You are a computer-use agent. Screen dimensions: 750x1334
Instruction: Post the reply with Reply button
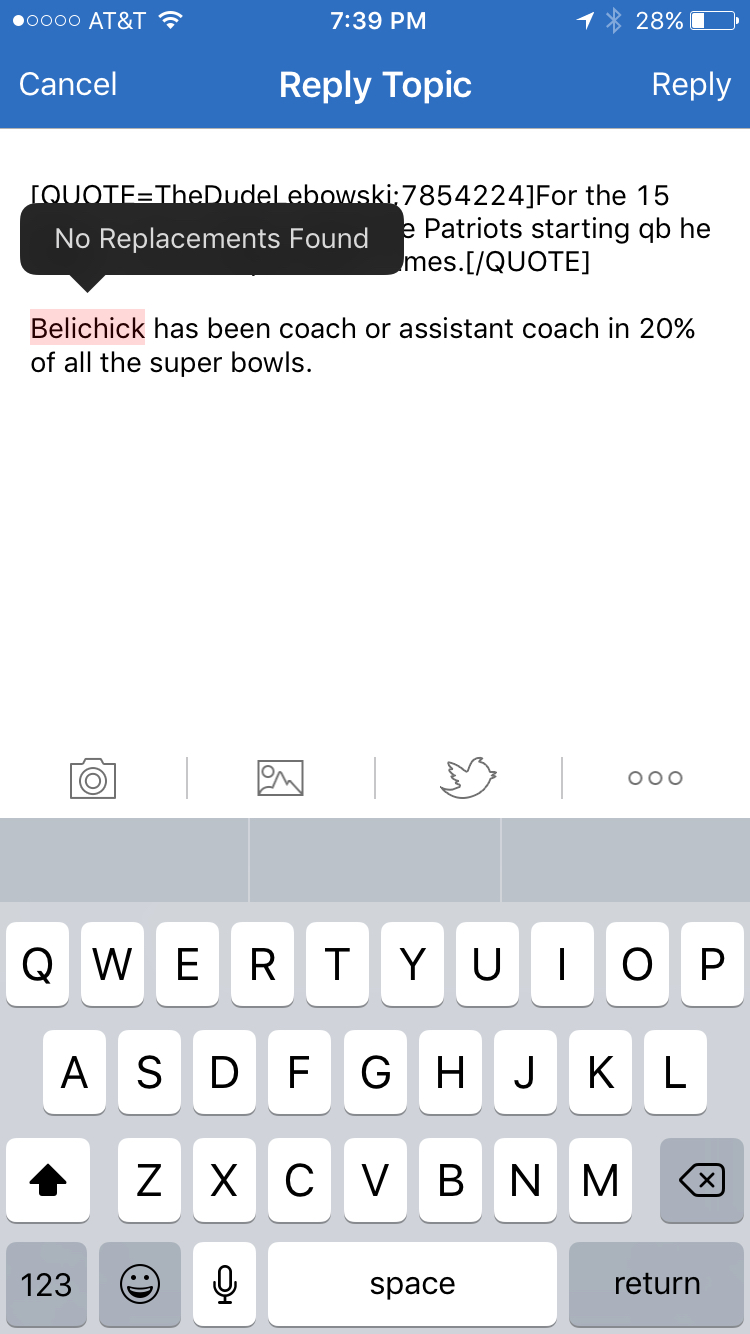[x=691, y=85]
